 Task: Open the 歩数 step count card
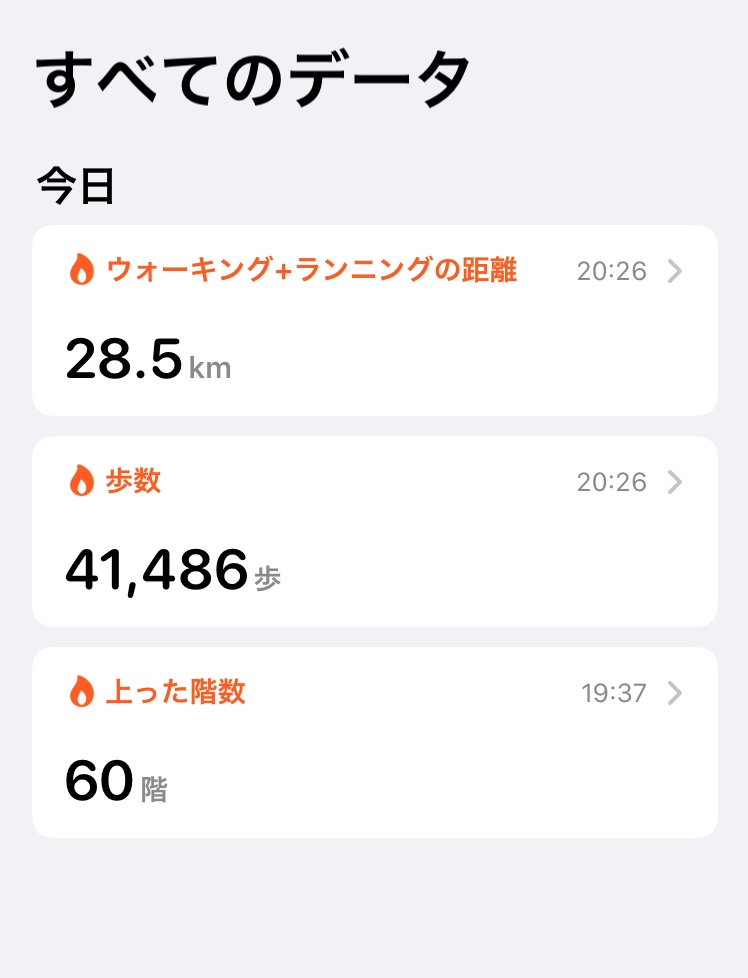click(374, 531)
